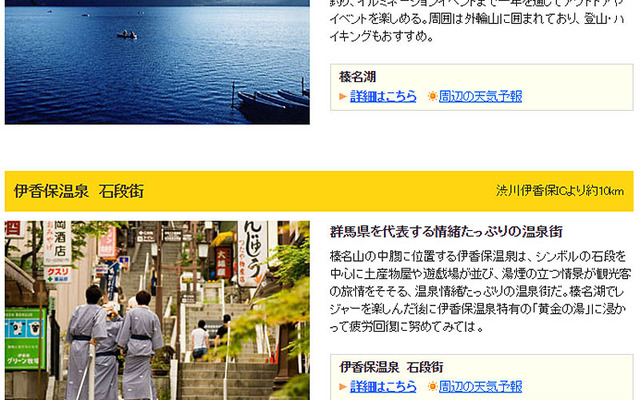Open the 詳細はこちら link for 伊香保温泉 石段街
Screen dimensions: 640x400
pyautogui.click(x=383, y=386)
